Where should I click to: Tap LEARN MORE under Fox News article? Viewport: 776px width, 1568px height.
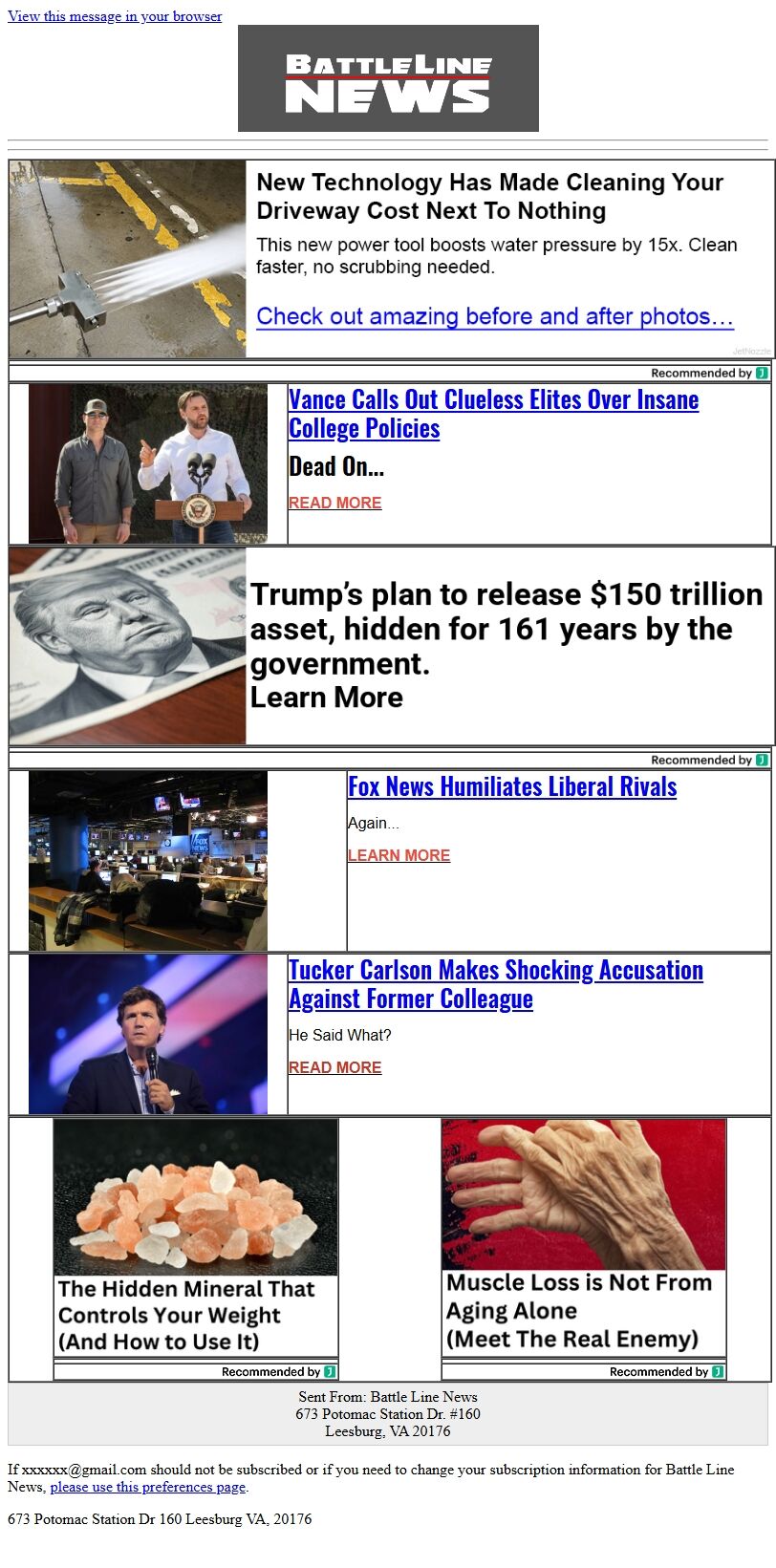point(399,855)
